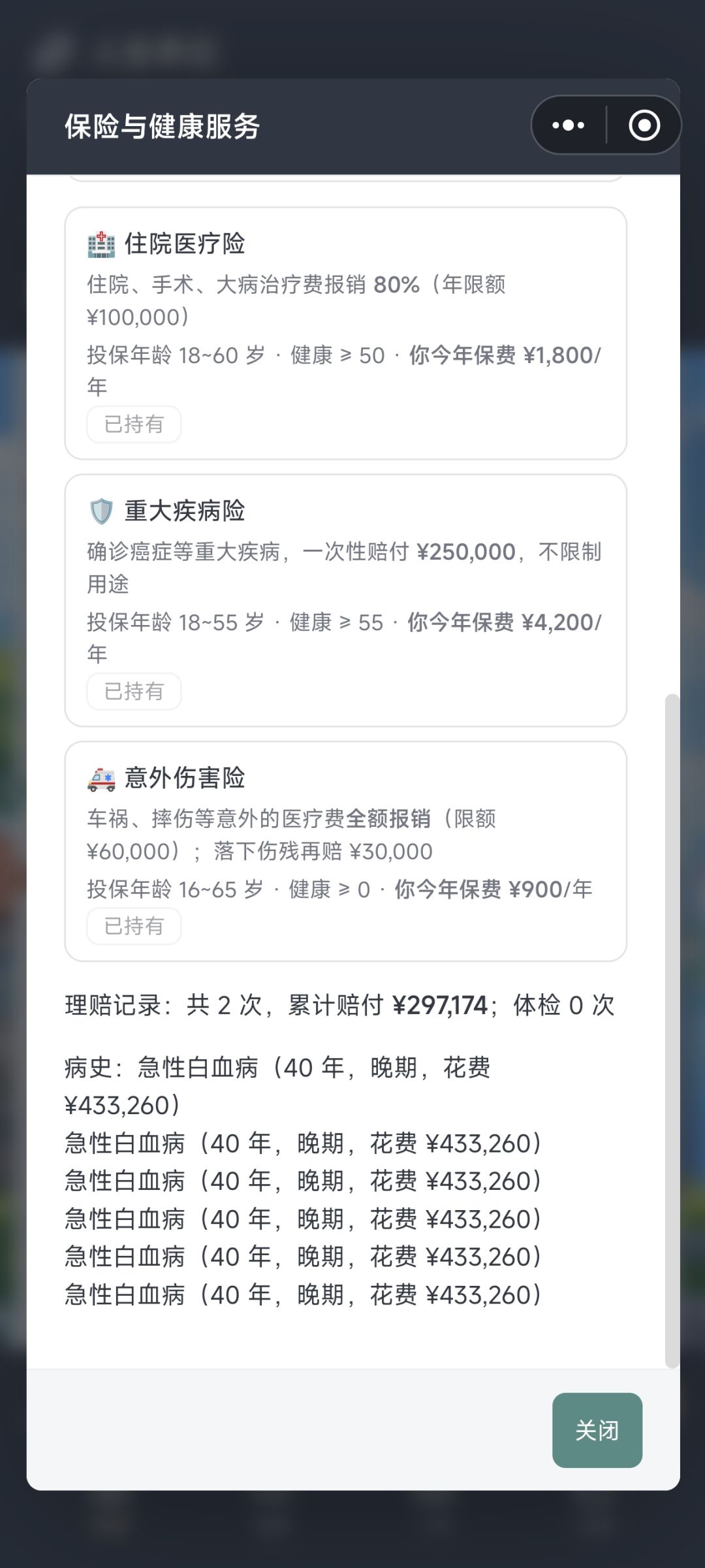Tap 已持有 under 住院医疗险
This screenshot has height=1568, width=705.
tap(134, 424)
